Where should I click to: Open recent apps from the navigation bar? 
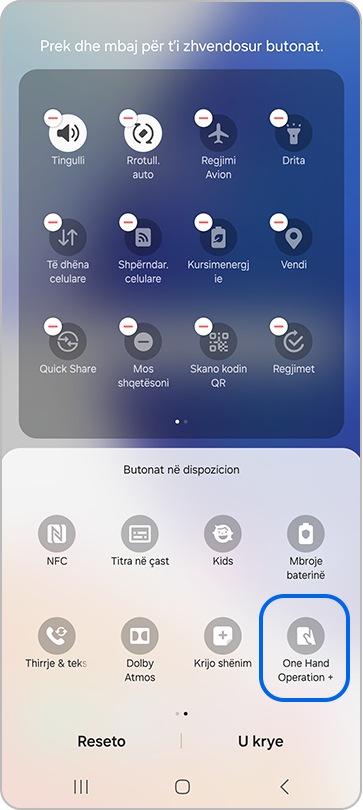pos(81,786)
